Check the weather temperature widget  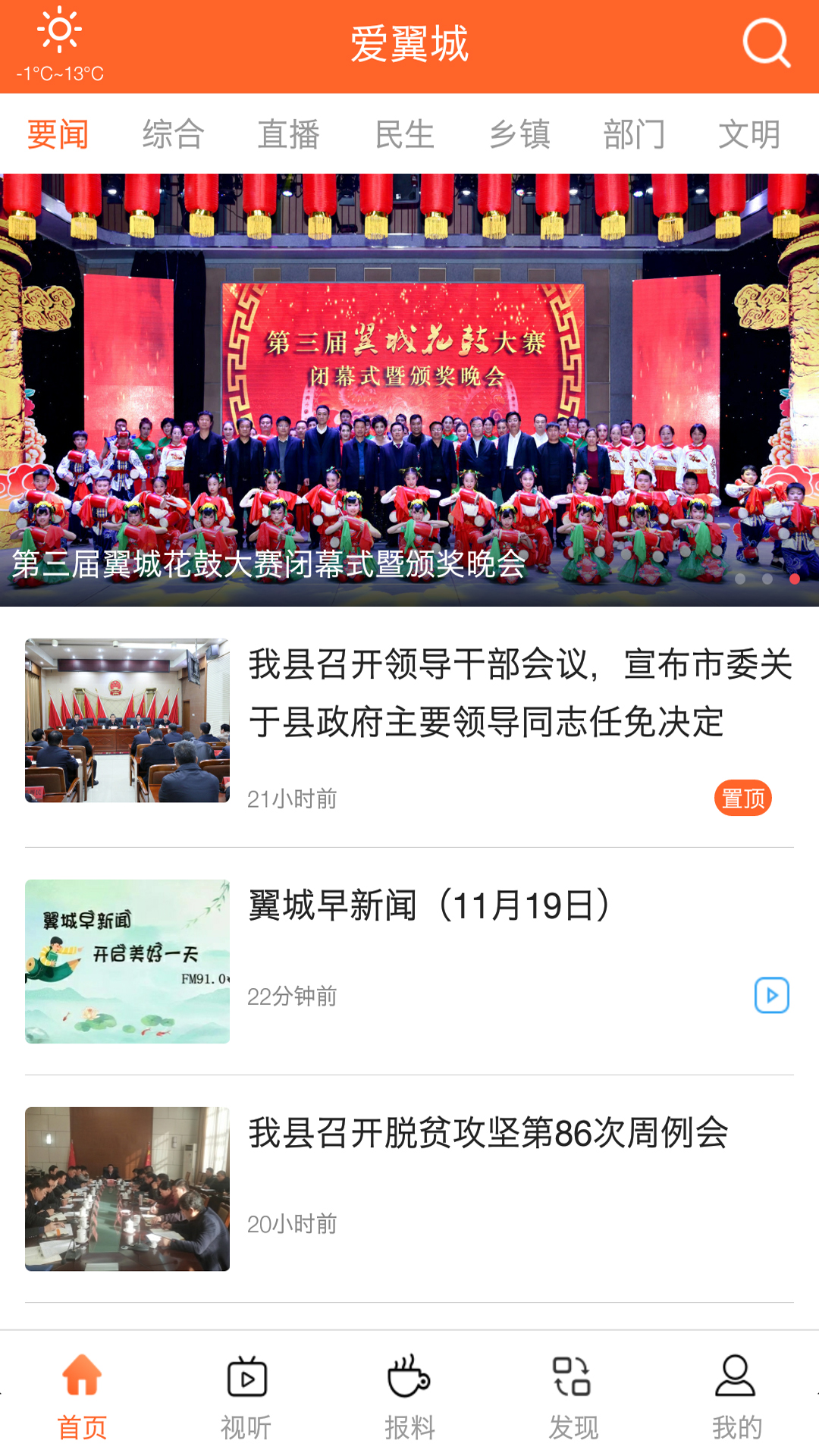tap(60, 45)
